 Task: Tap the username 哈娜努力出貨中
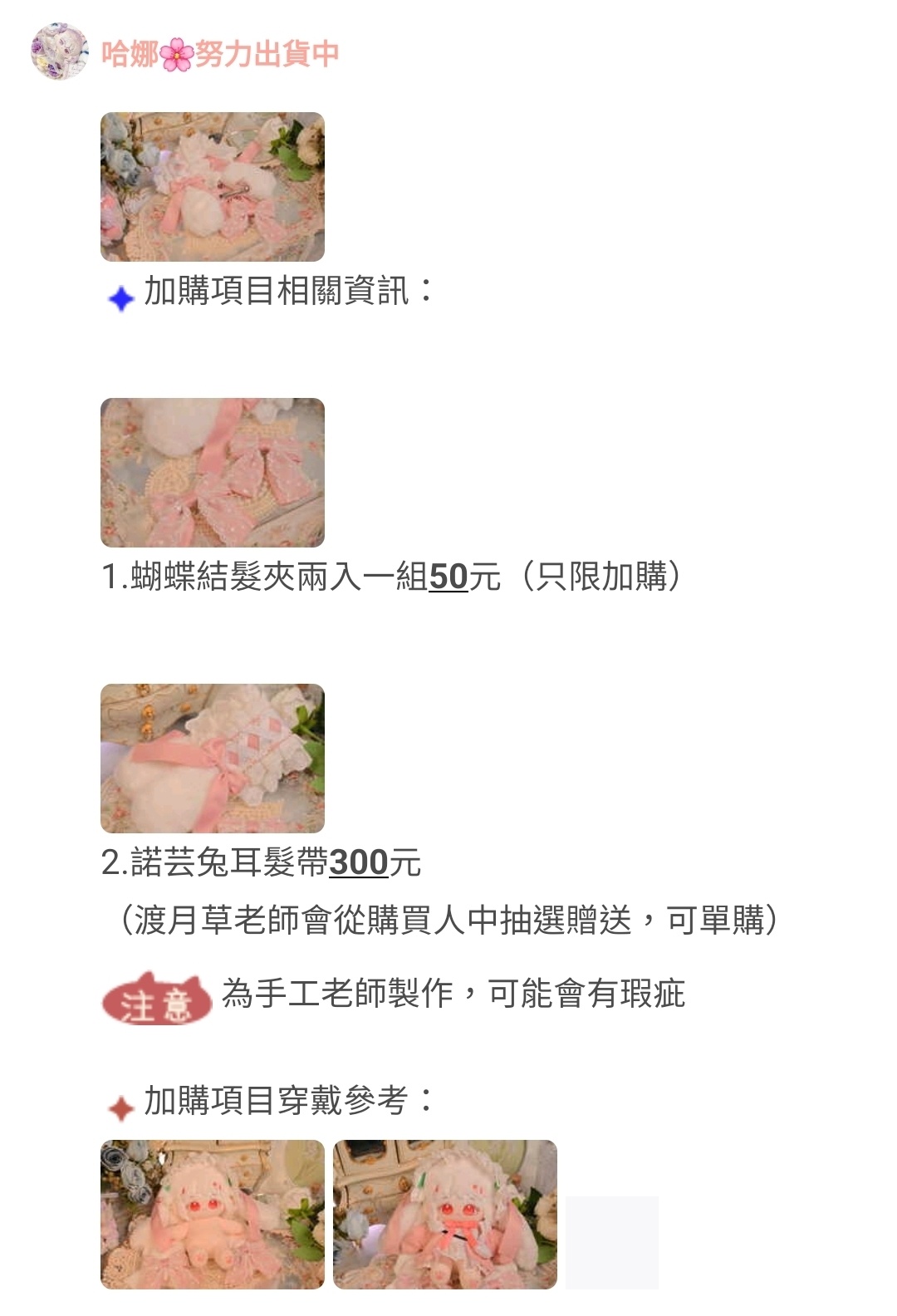click(x=220, y=54)
